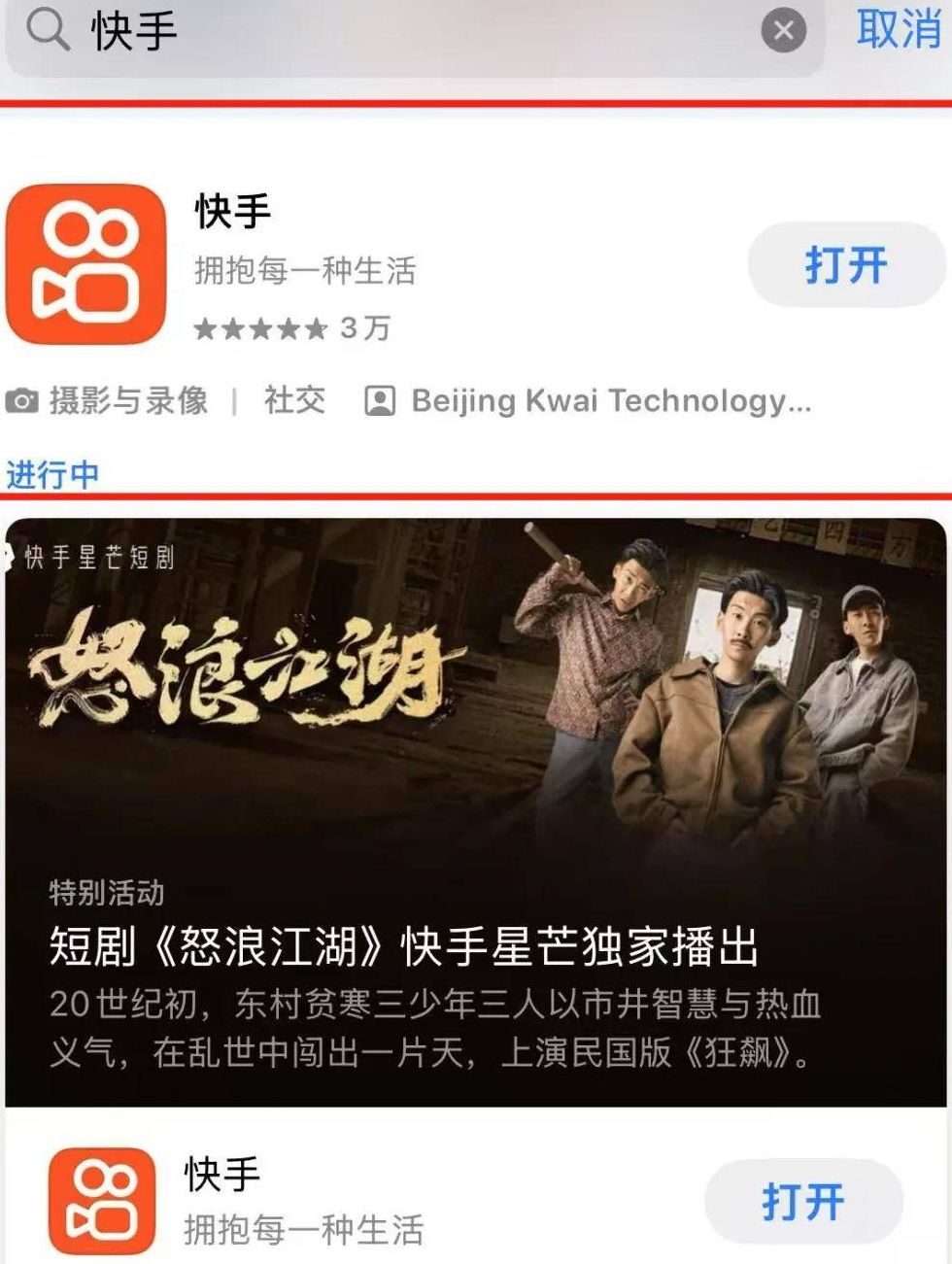Clear the search text with the X button
The height and width of the screenshot is (1264, 952).
click(784, 31)
